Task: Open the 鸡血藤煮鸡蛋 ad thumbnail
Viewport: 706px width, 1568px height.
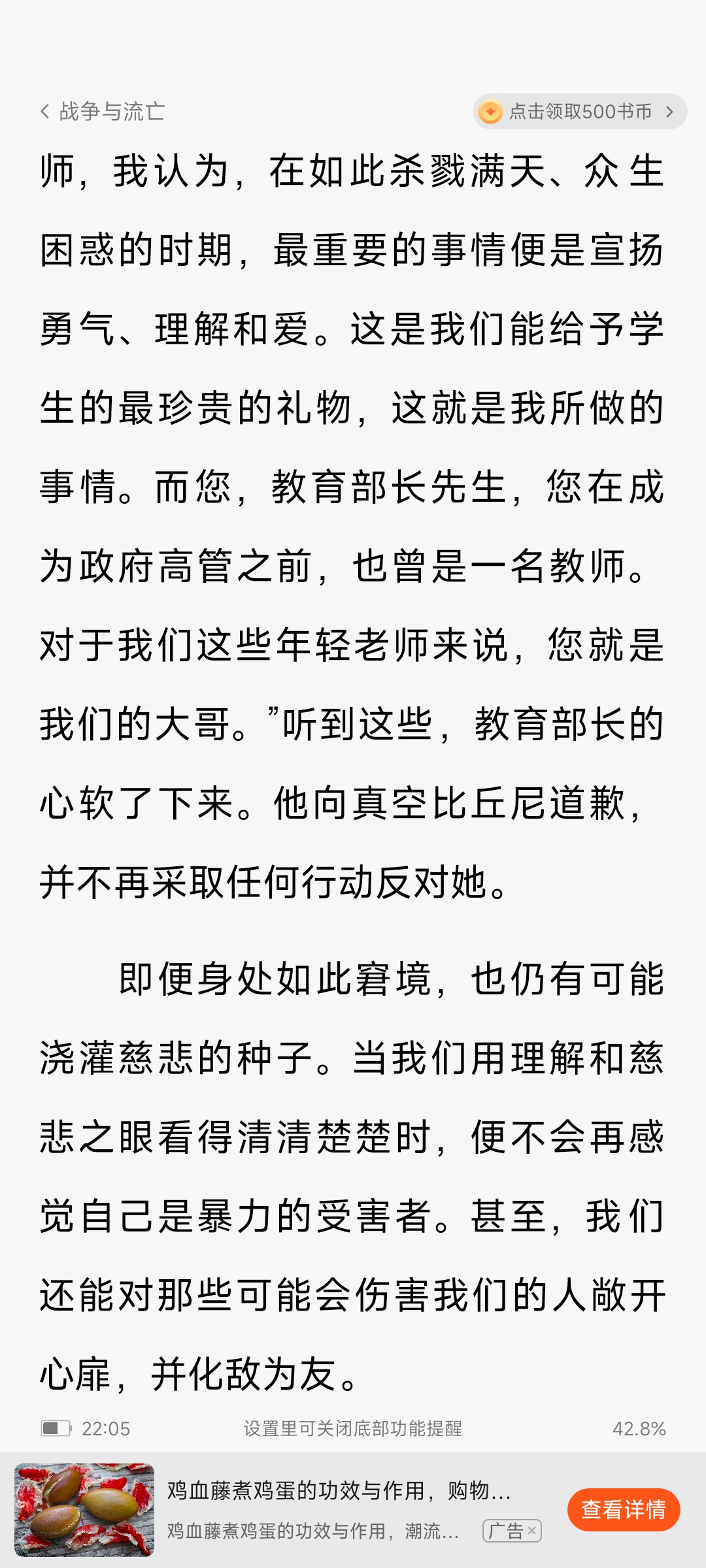Action: coord(84,1509)
